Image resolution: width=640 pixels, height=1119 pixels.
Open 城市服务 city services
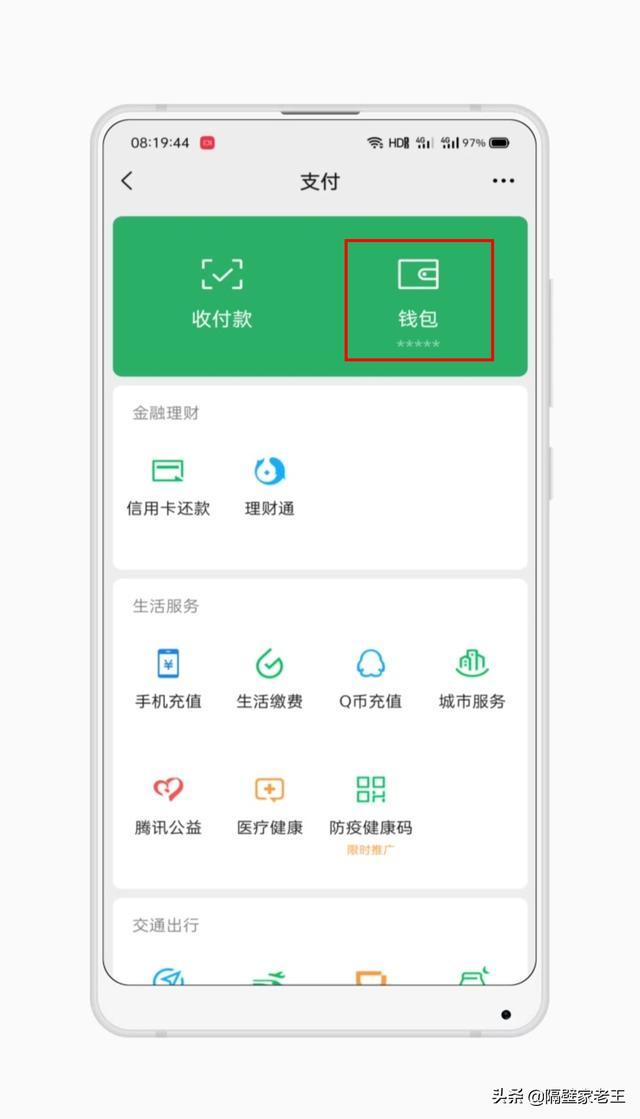(472, 679)
